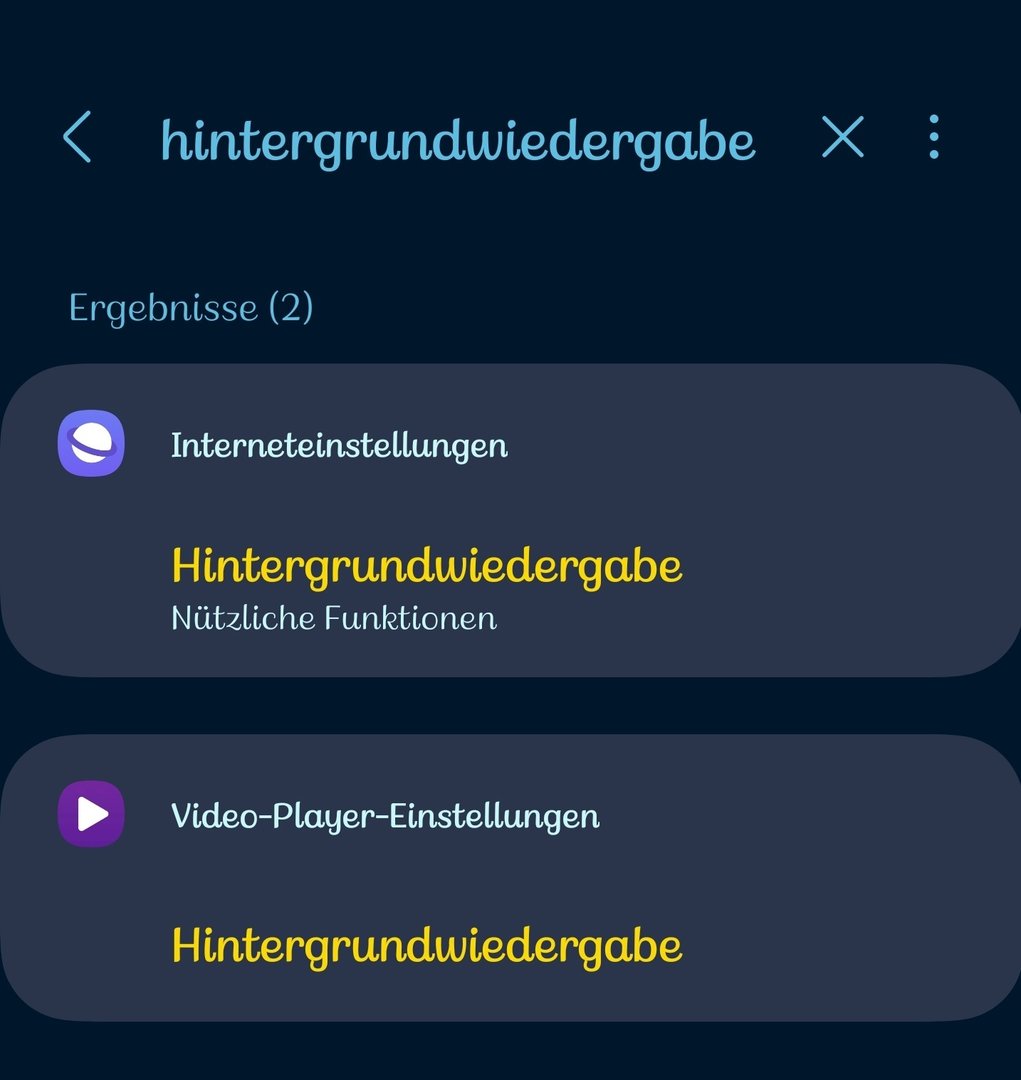The image size is (1021, 1080).
Task: Open Hintergrundwiedergabe under Interneteinstellungen
Action: point(427,567)
